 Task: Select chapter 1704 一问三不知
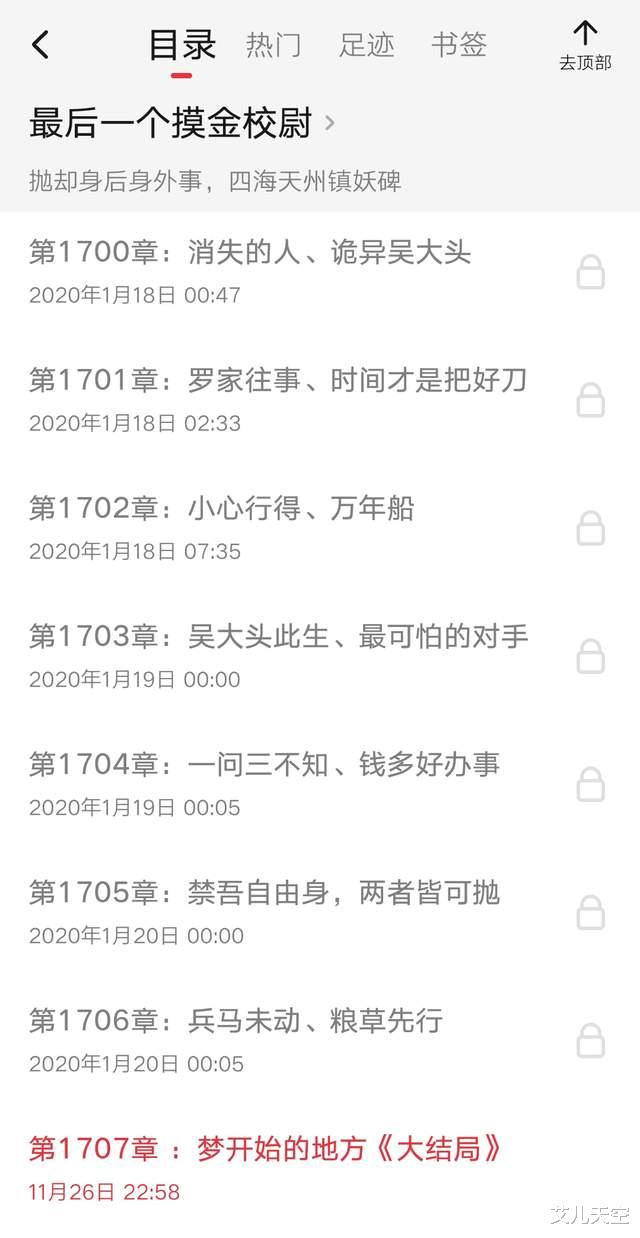point(264,765)
